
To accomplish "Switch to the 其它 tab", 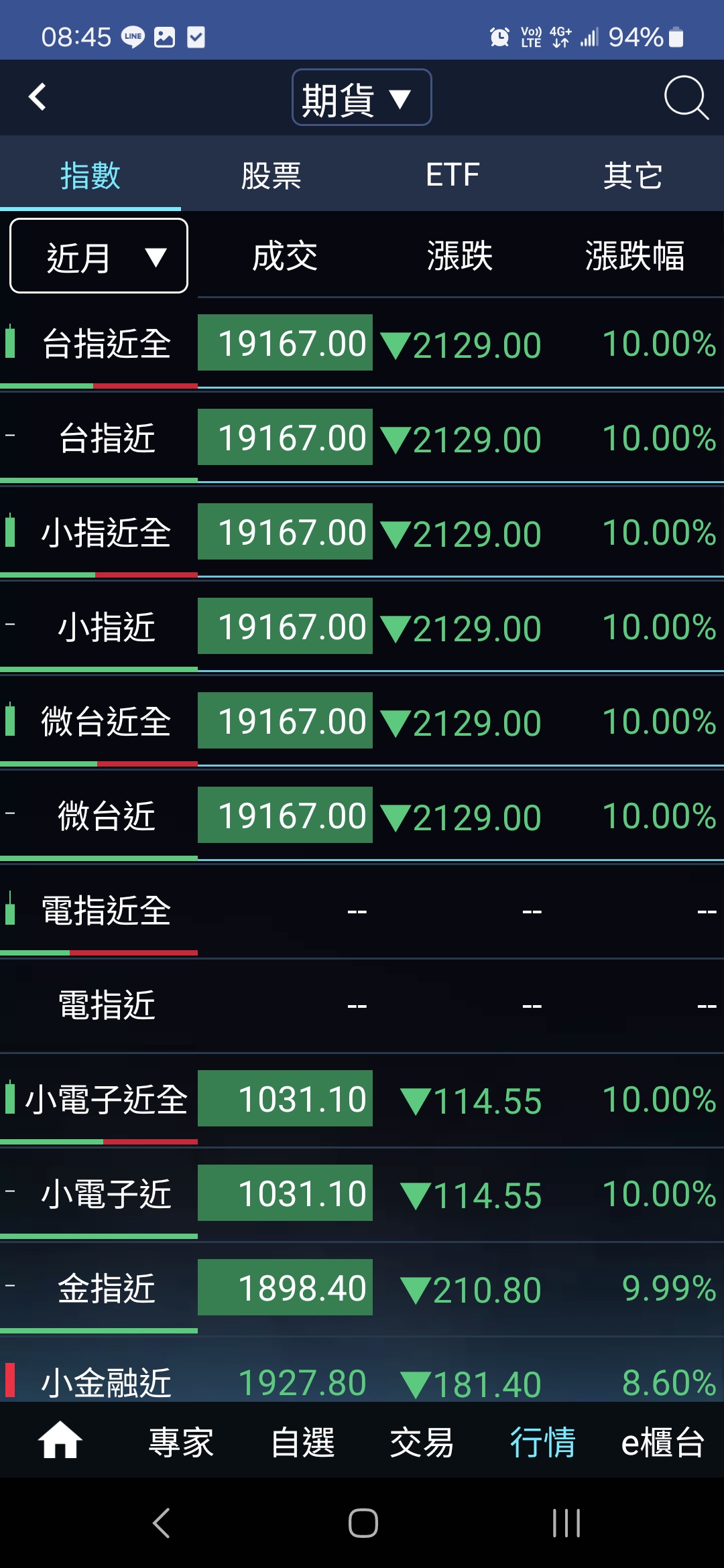I will [x=633, y=176].
